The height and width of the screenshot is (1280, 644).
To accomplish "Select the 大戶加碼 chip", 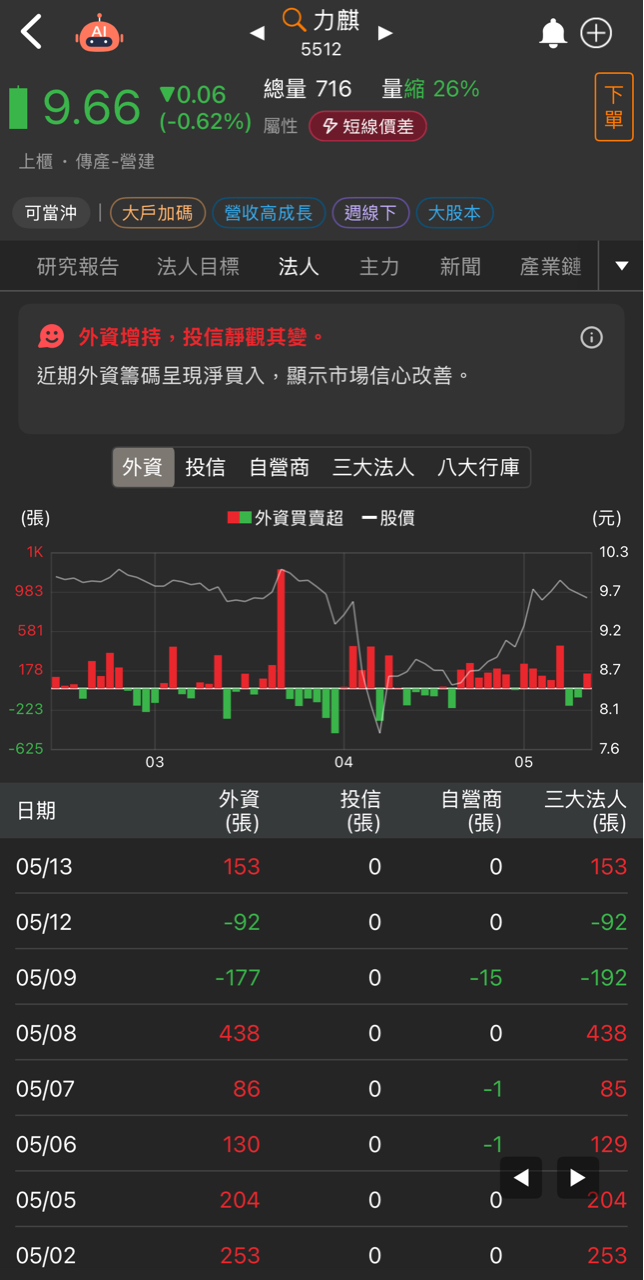I will pyautogui.click(x=157, y=213).
